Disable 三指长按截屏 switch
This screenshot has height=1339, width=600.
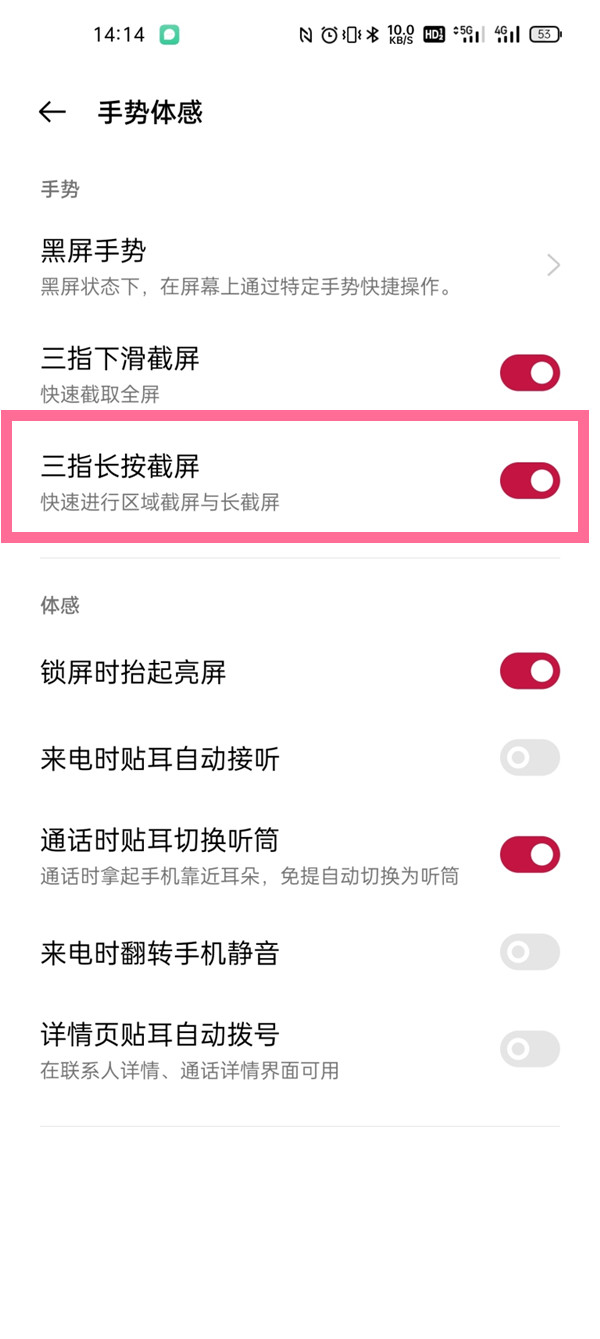(529, 481)
